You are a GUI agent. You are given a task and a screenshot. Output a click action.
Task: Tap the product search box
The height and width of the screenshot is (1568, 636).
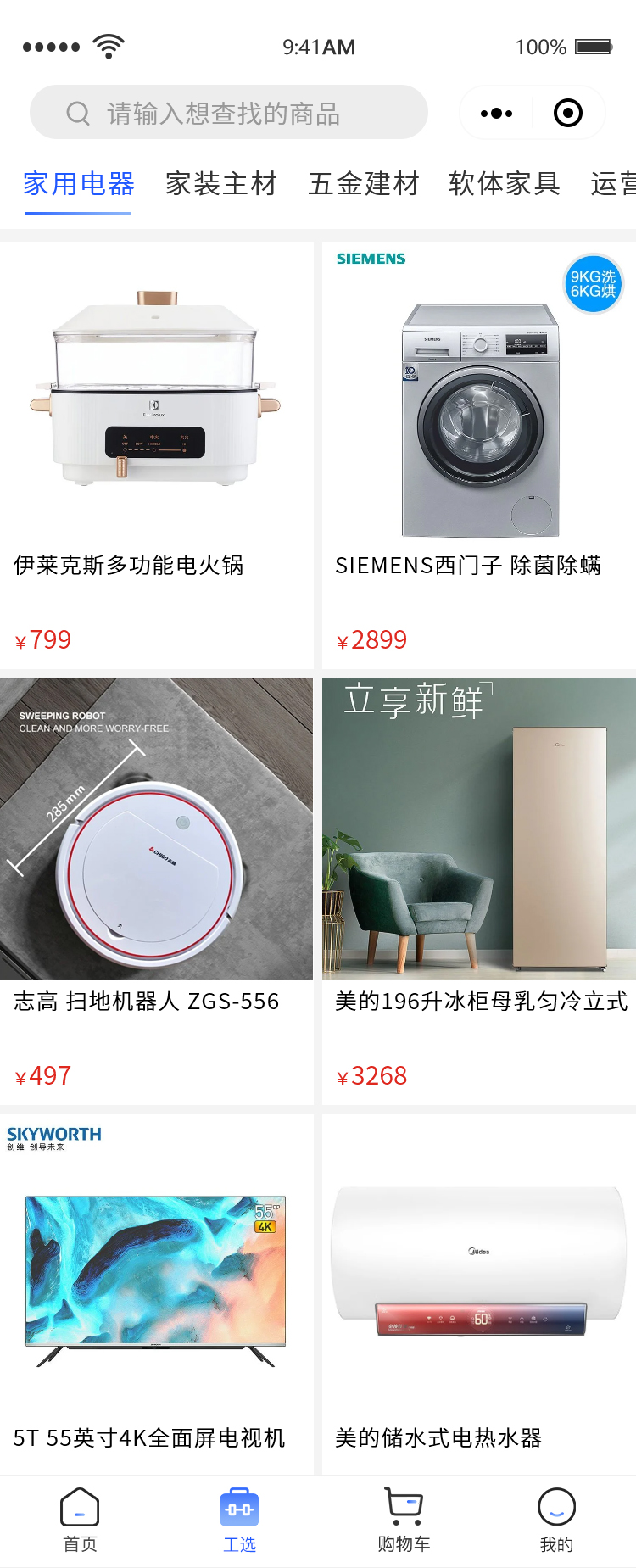pos(227,113)
